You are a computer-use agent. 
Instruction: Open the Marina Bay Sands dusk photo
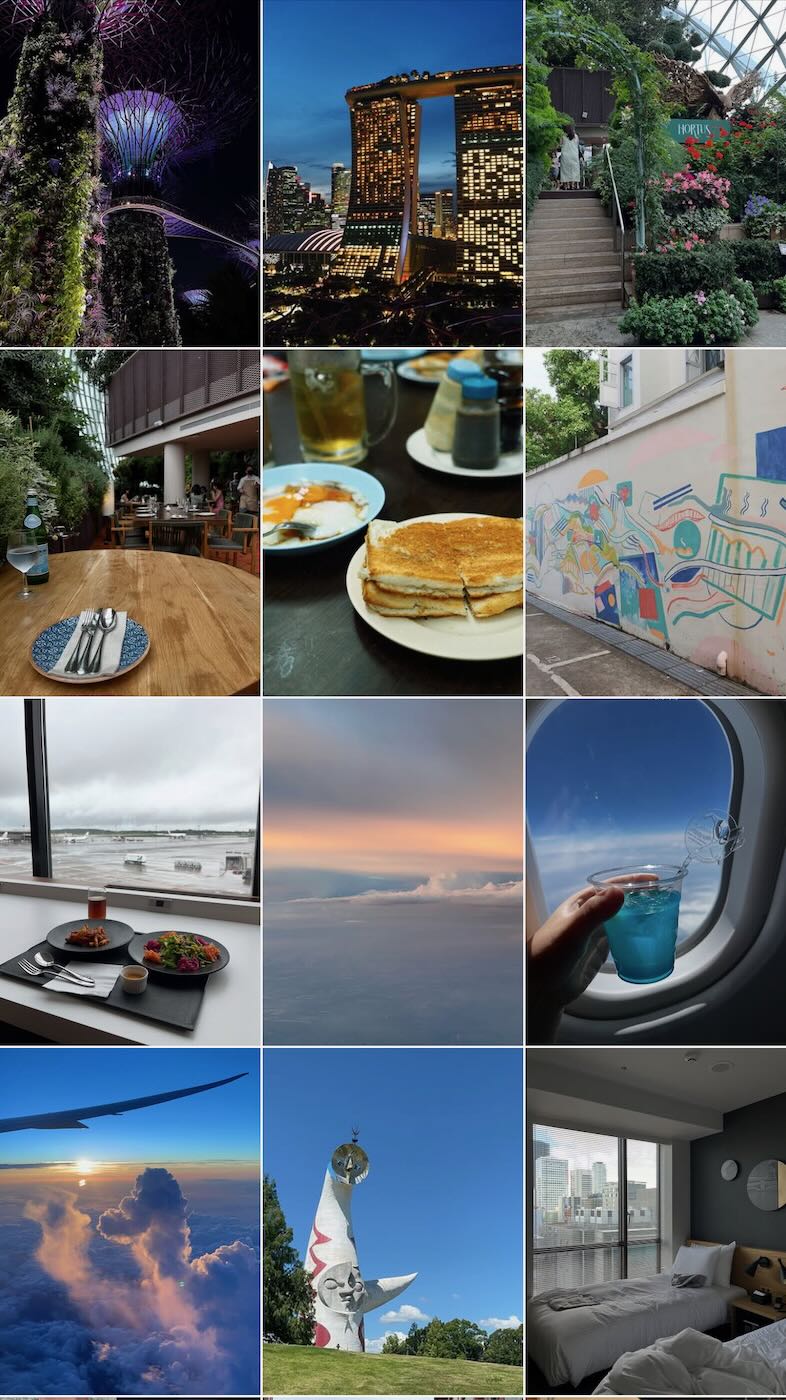[392, 172]
